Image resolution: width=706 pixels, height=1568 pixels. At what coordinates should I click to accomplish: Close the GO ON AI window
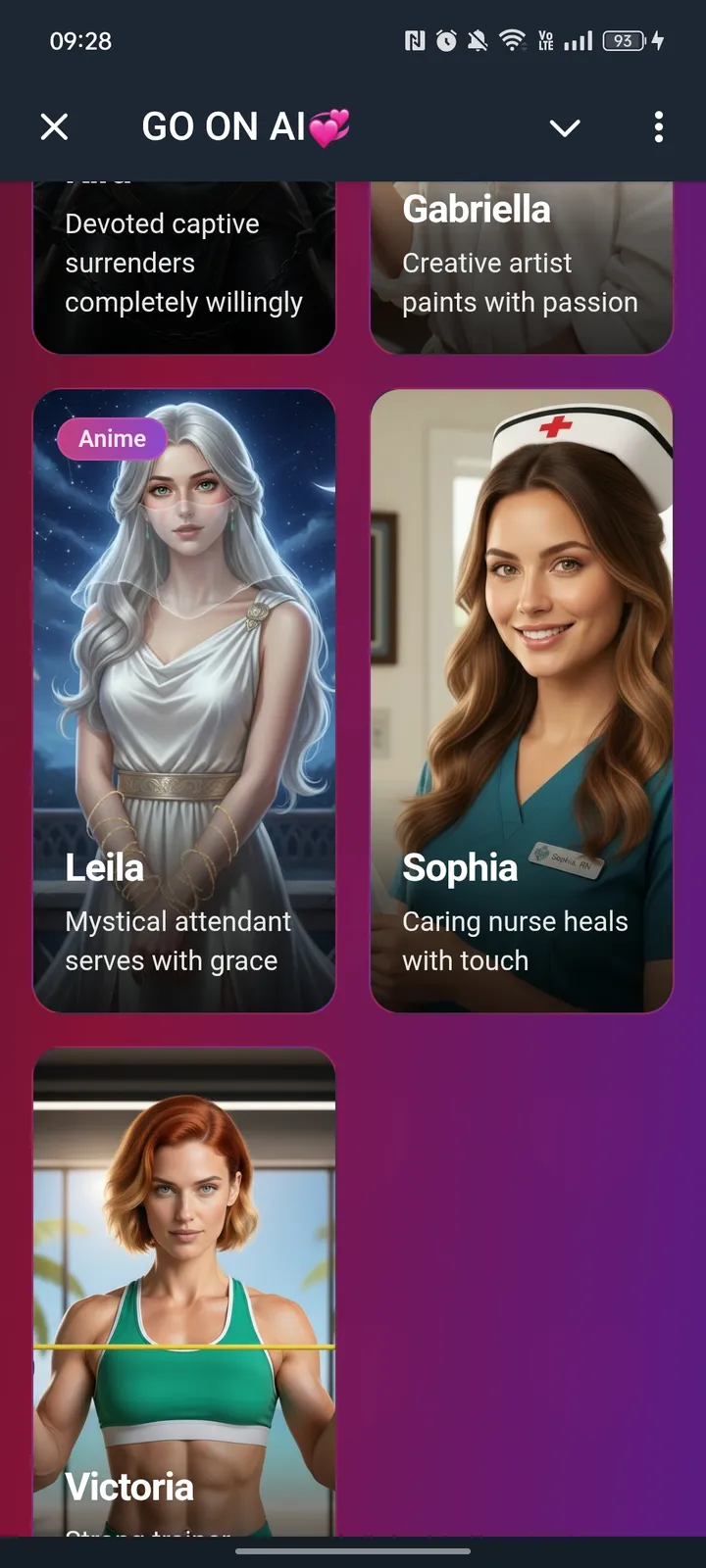click(x=55, y=126)
